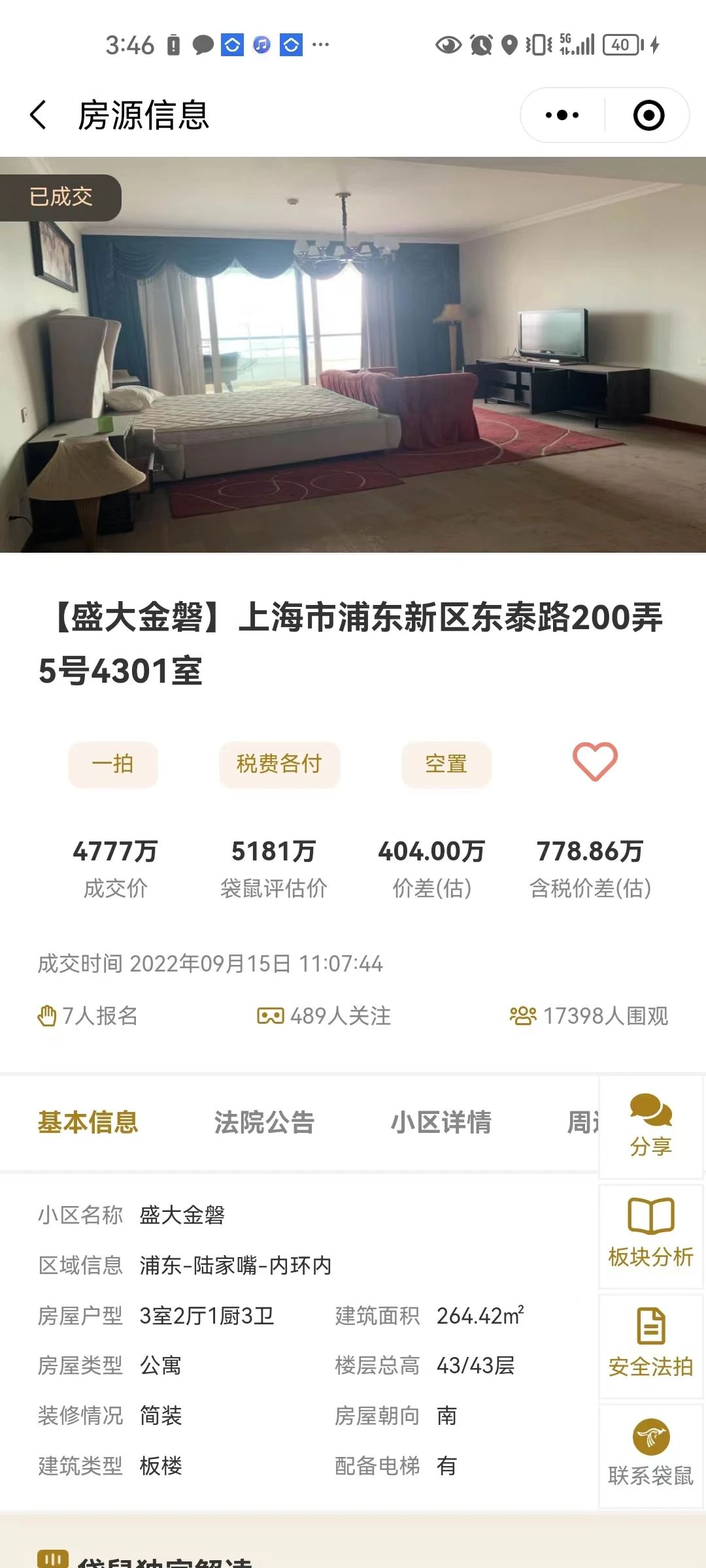The height and width of the screenshot is (1568, 706).
Task: Open 安全法拍
Action: (651, 1345)
